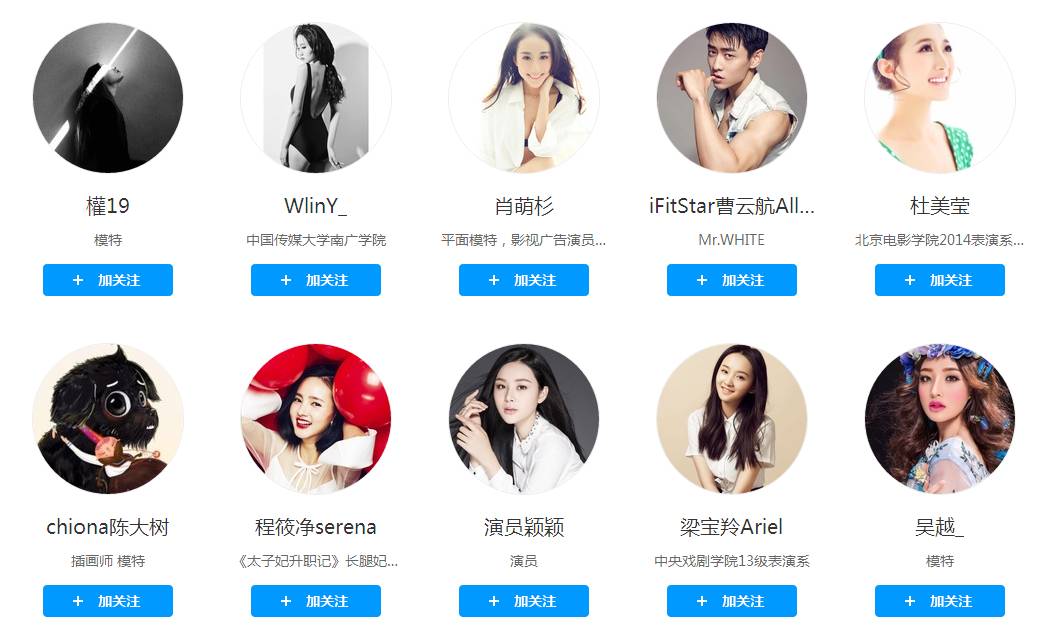
Task: Open 權19's profile picture
Action: [x=108, y=98]
